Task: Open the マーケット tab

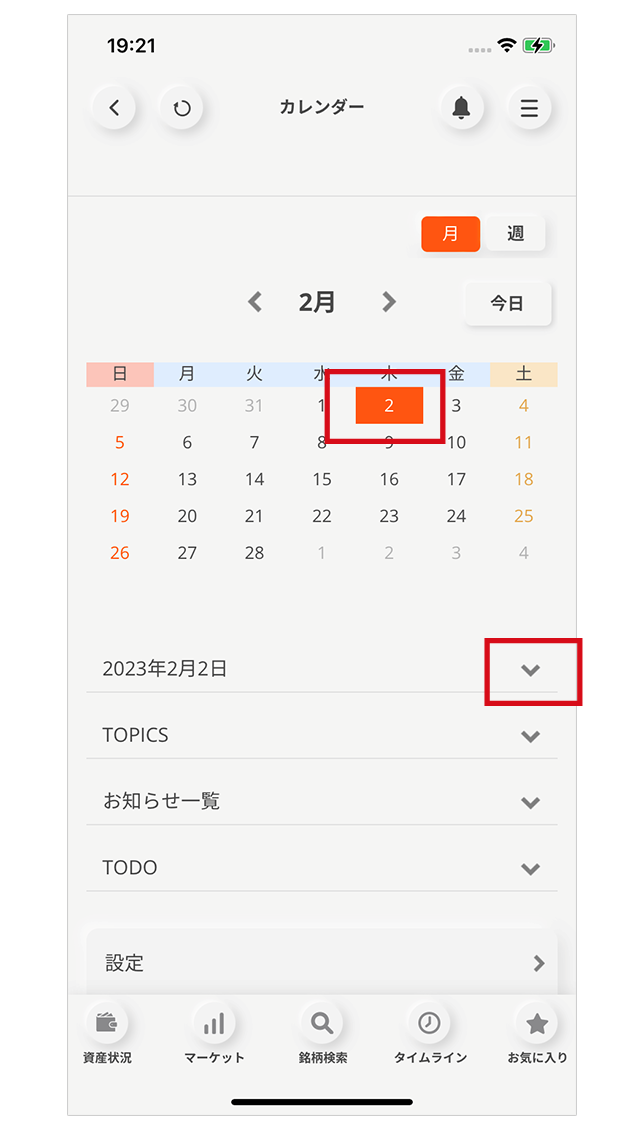Action: [x=214, y=1034]
